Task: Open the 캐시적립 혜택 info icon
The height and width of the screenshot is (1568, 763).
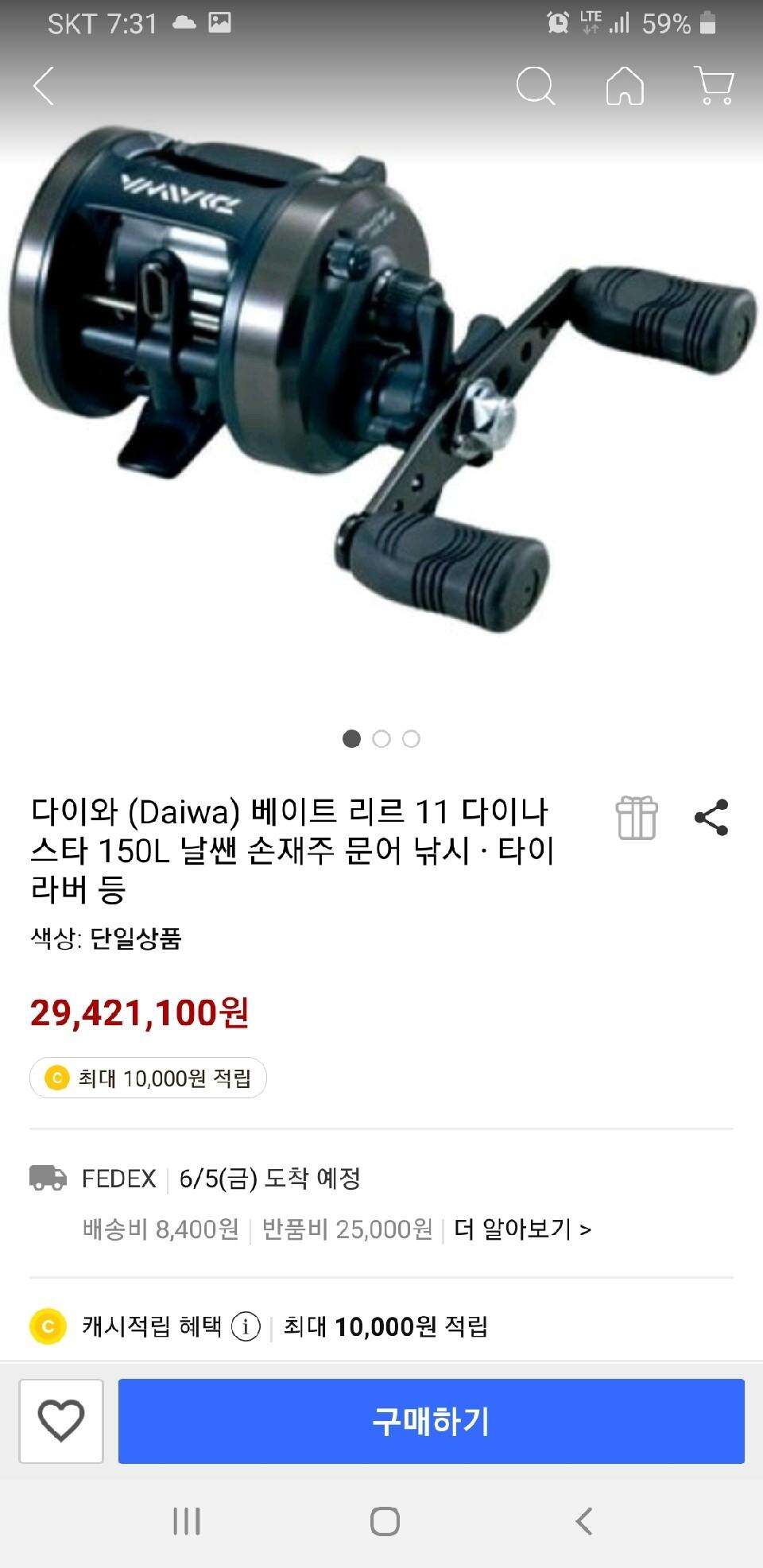Action: [x=246, y=1326]
